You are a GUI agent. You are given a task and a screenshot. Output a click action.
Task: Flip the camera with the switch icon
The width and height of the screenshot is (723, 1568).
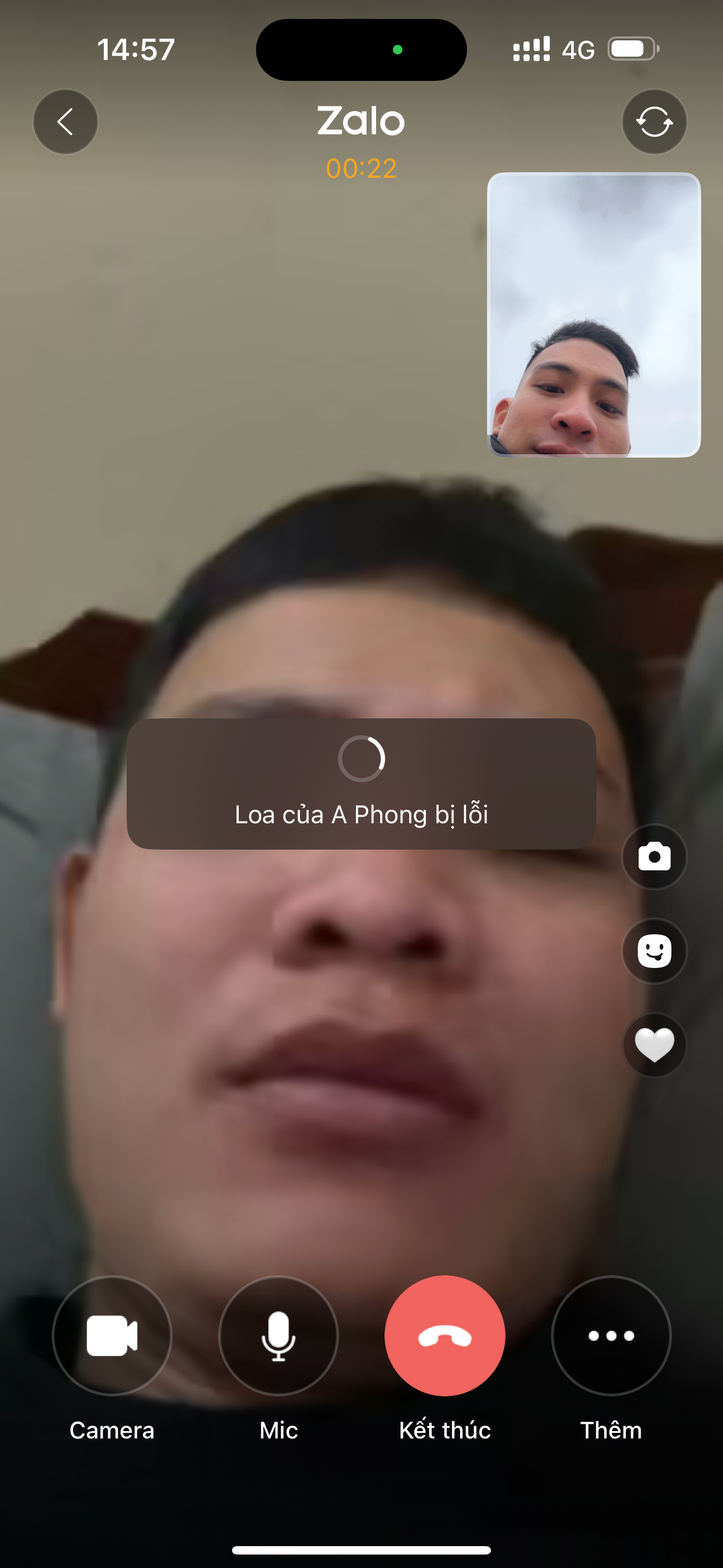[654, 122]
